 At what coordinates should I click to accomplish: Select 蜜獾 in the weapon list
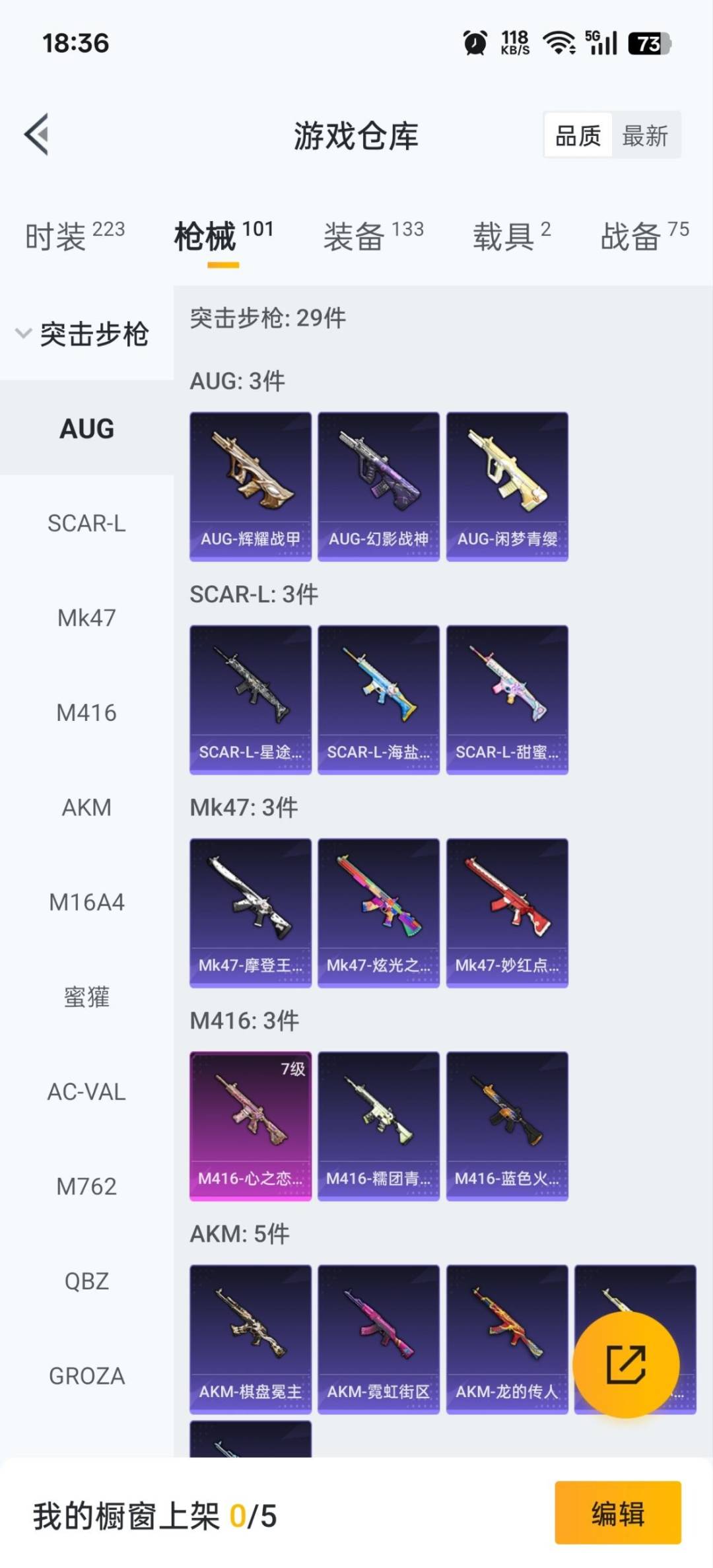(x=86, y=997)
